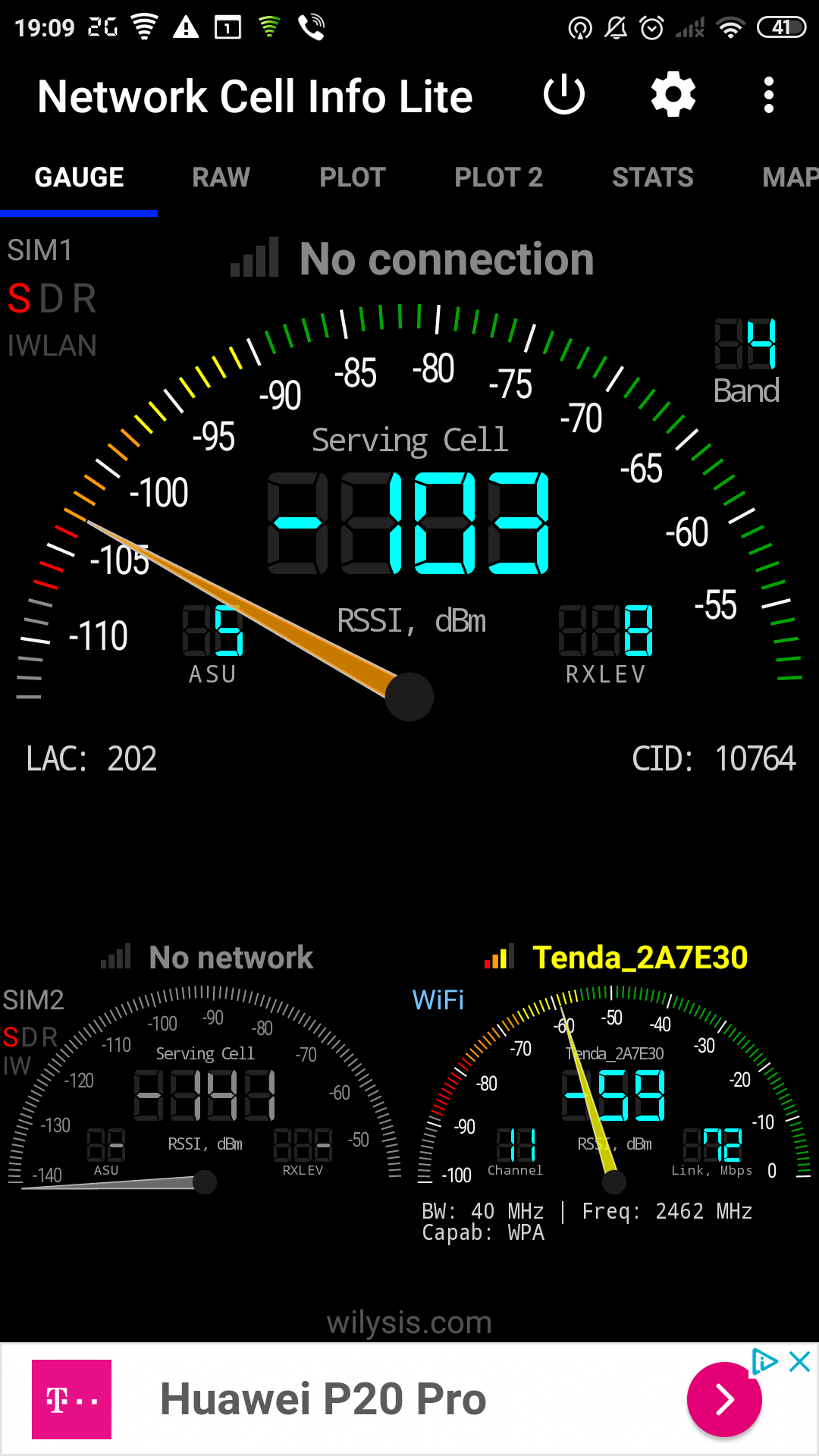Screen dimensions: 819x1456
Task: Tap the power icon in app bar
Action: point(564,96)
